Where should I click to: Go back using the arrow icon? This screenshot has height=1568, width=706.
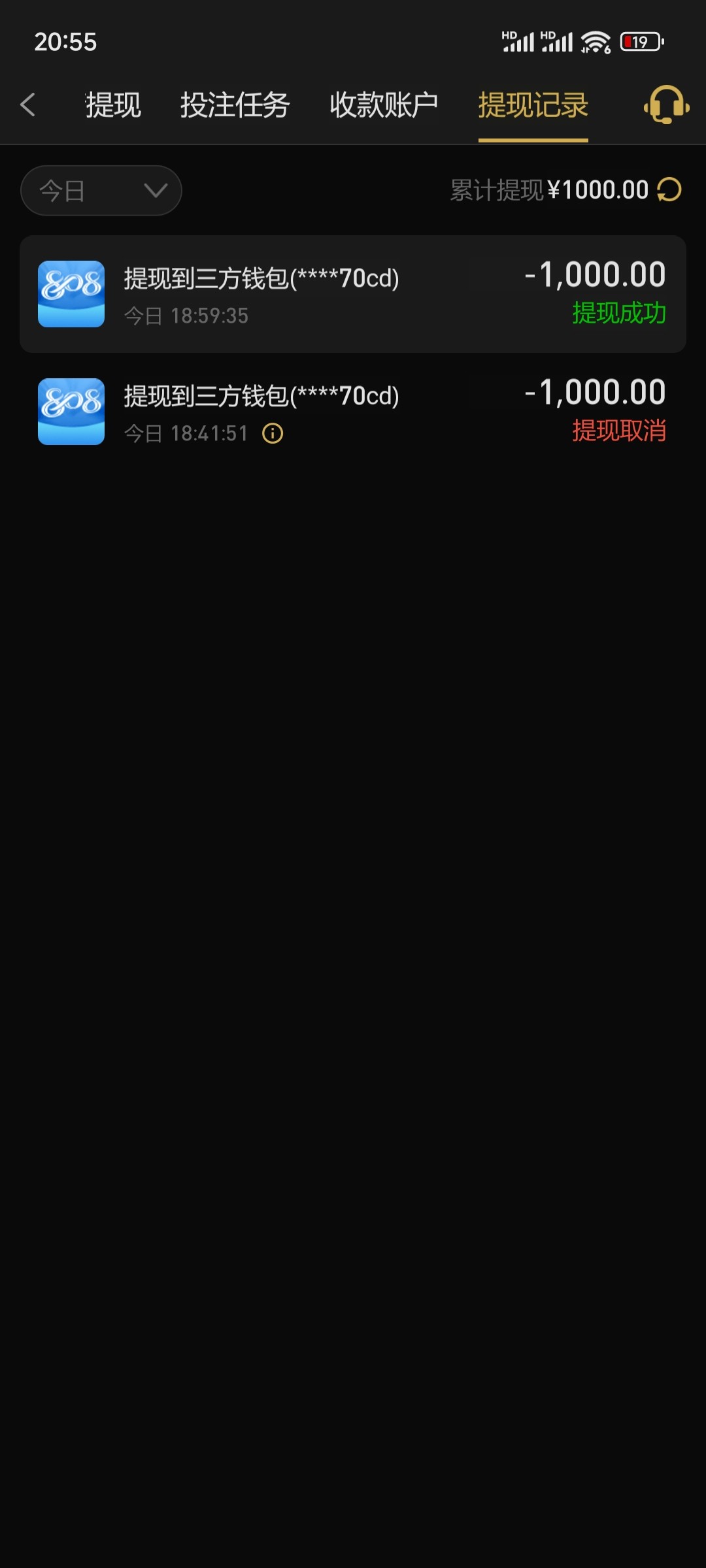[27, 105]
